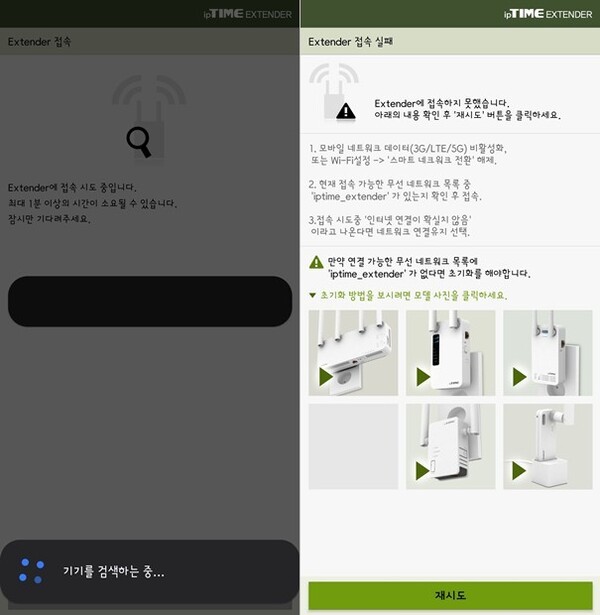Image resolution: width=600 pixels, height=615 pixels.
Task: Open reset guide for model on a cradle stand
Action: tap(547, 446)
